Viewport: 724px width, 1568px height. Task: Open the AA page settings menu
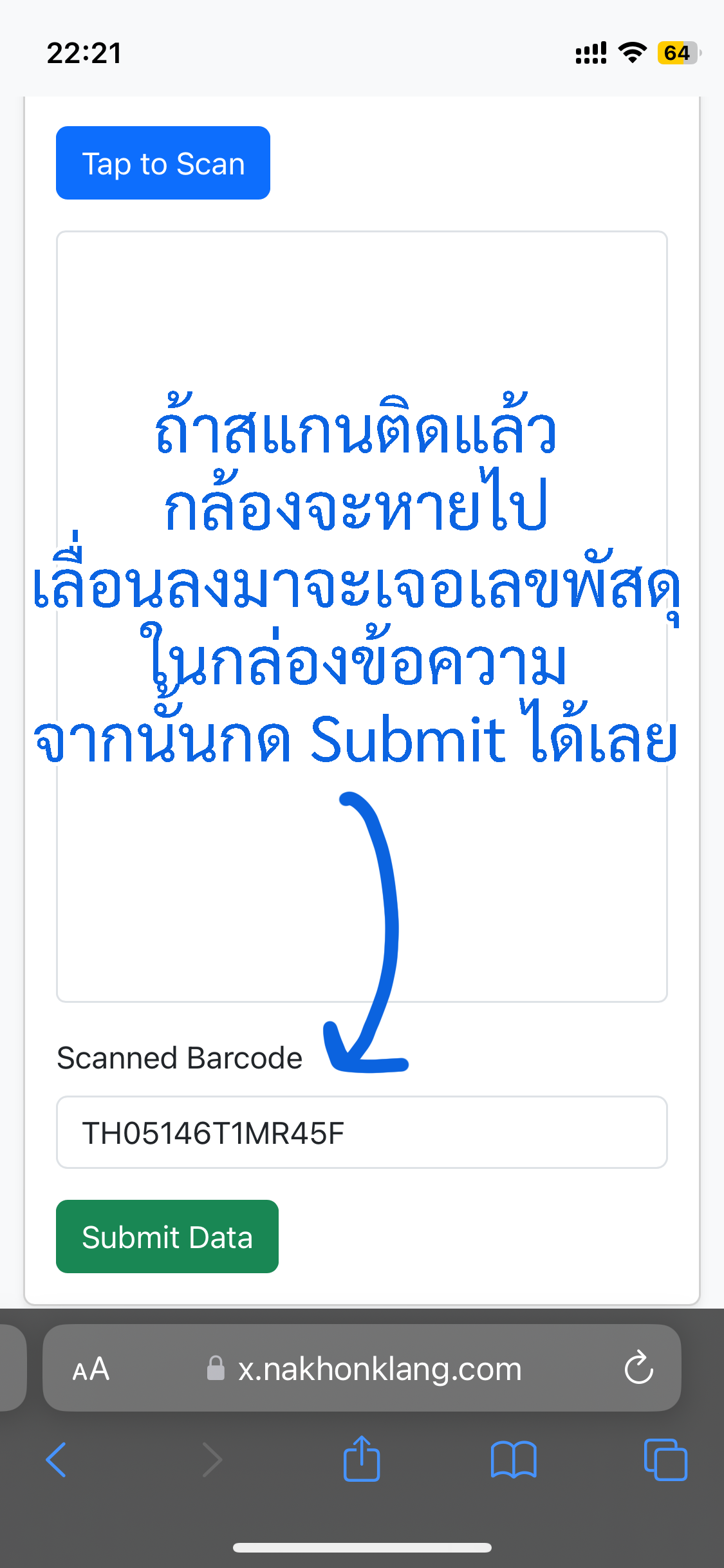(x=91, y=1369)
